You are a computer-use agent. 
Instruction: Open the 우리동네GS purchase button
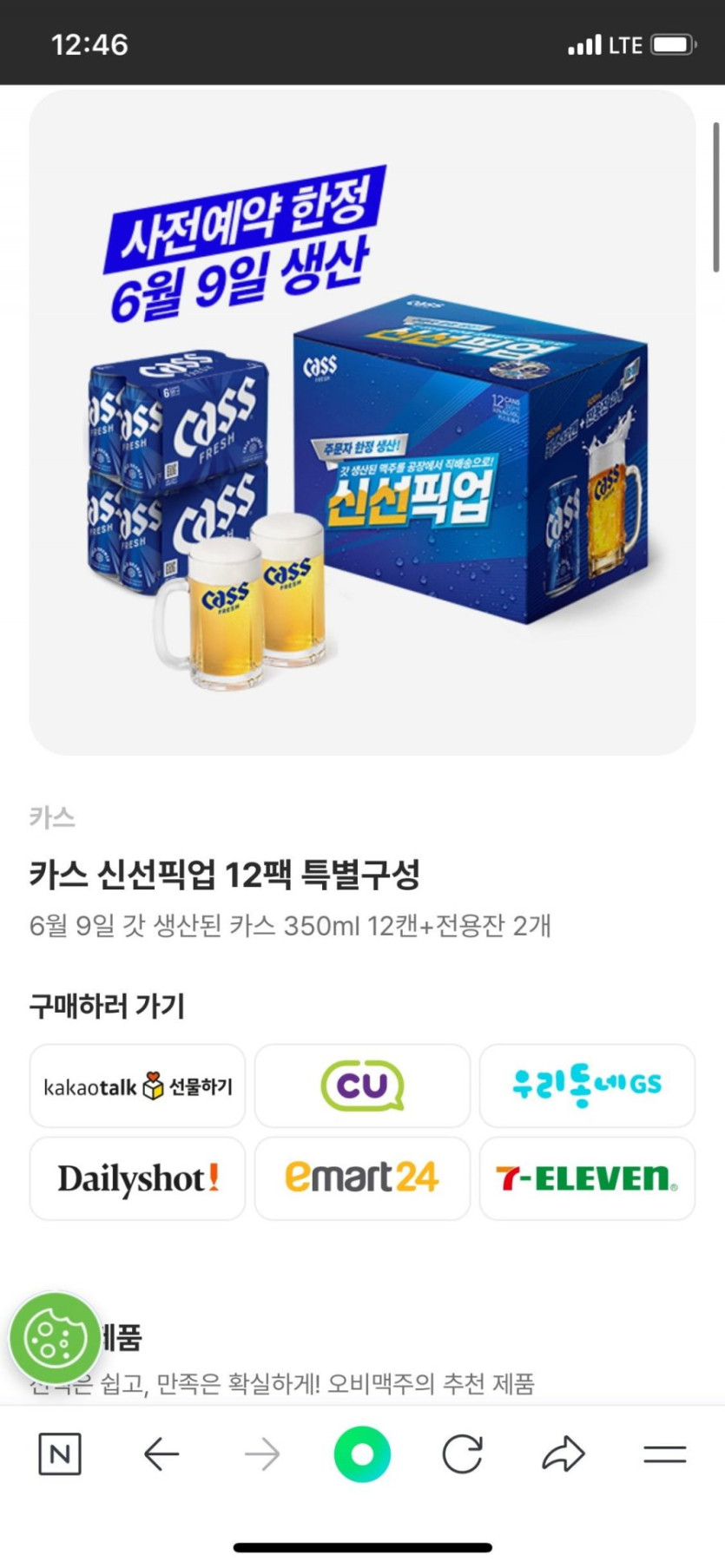tap(587, 1086)
